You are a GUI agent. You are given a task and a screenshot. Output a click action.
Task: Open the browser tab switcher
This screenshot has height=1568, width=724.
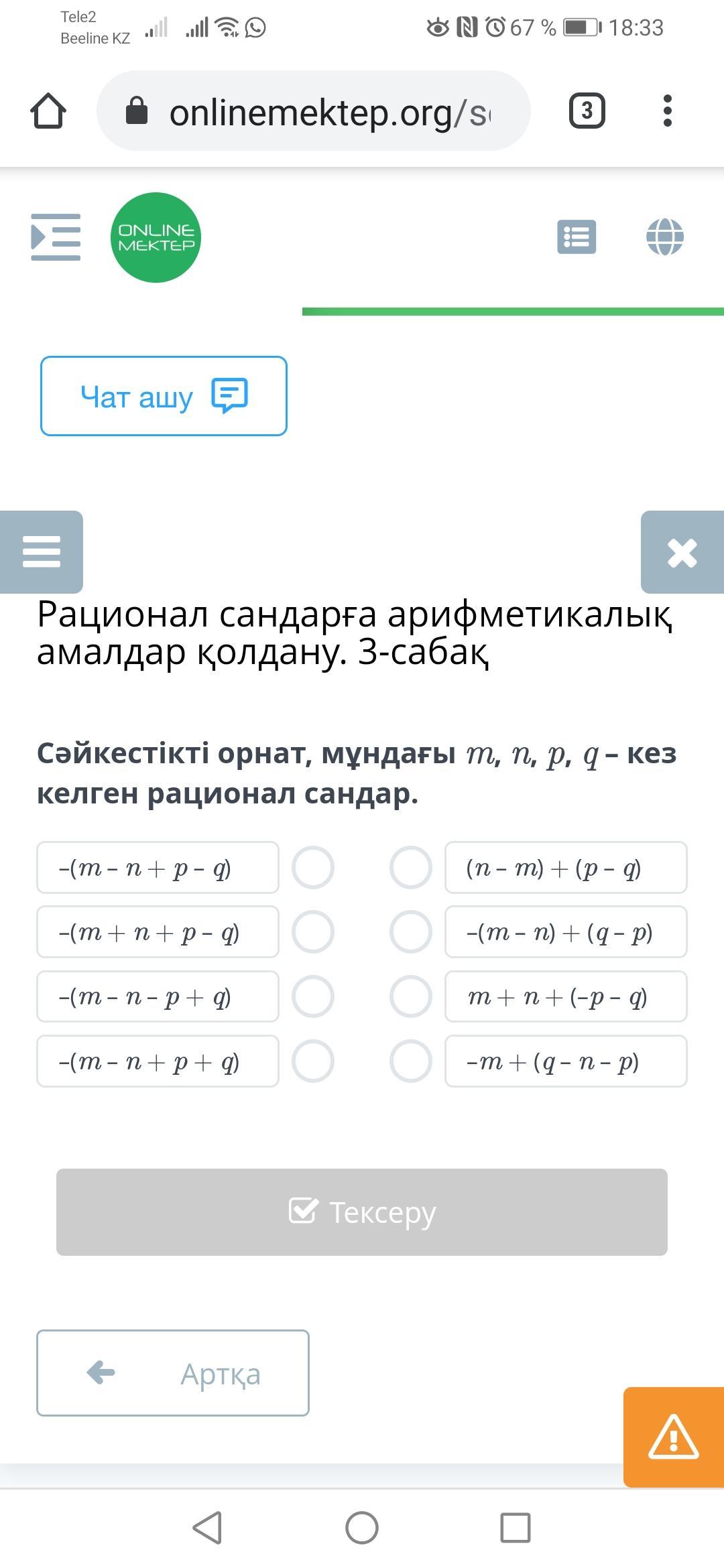[x=587, y=111]
